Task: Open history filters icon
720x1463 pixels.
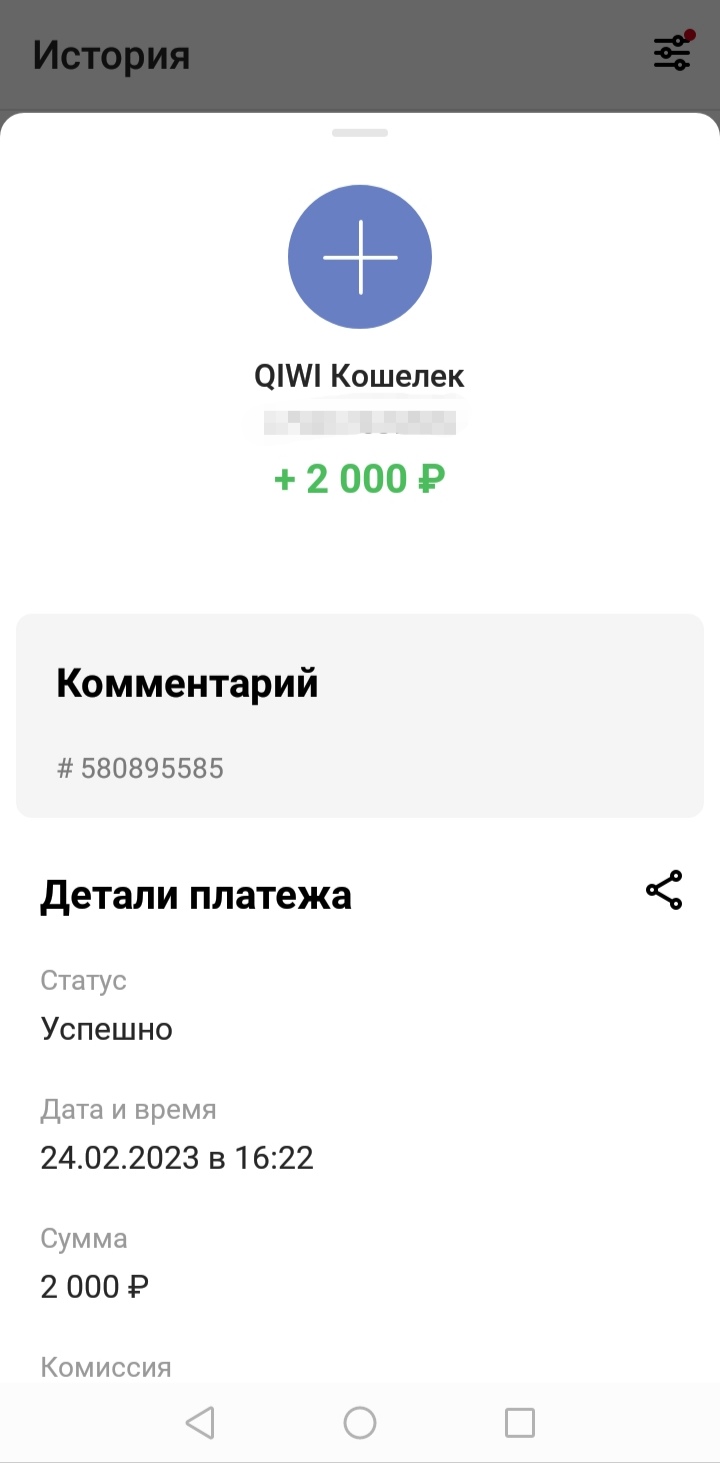Action: point(672,52)
